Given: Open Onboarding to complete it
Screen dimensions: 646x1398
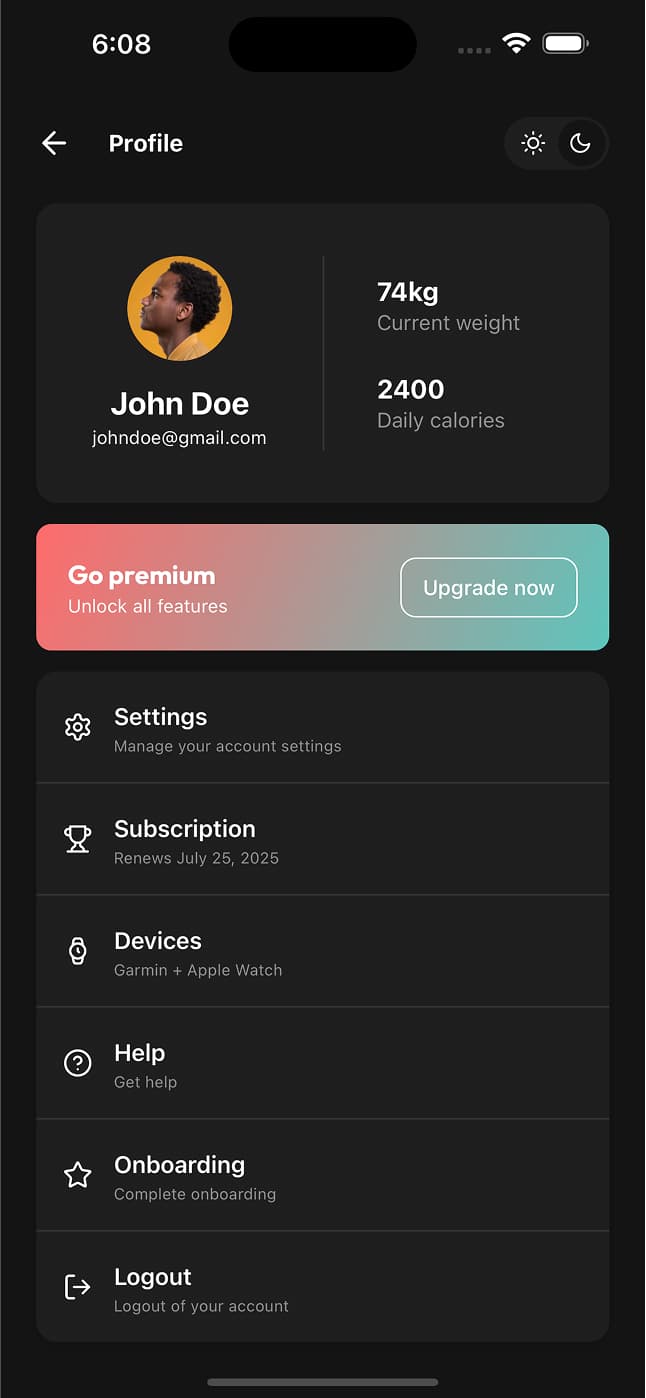Looking at the screenshot, I should 322,1176.
